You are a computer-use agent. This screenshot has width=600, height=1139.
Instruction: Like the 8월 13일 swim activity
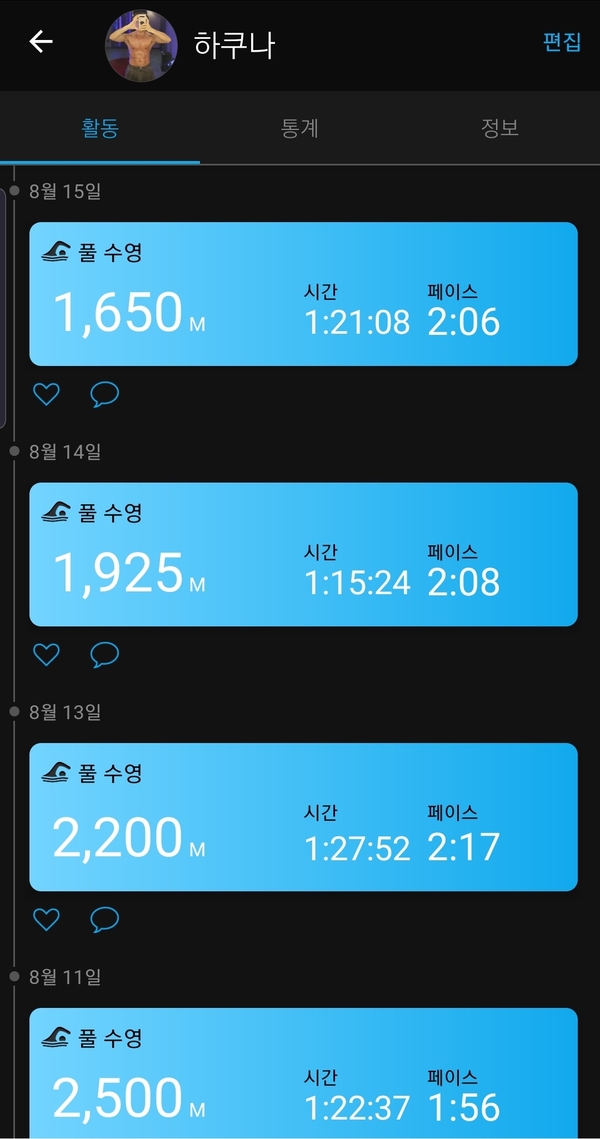[46, 918]
